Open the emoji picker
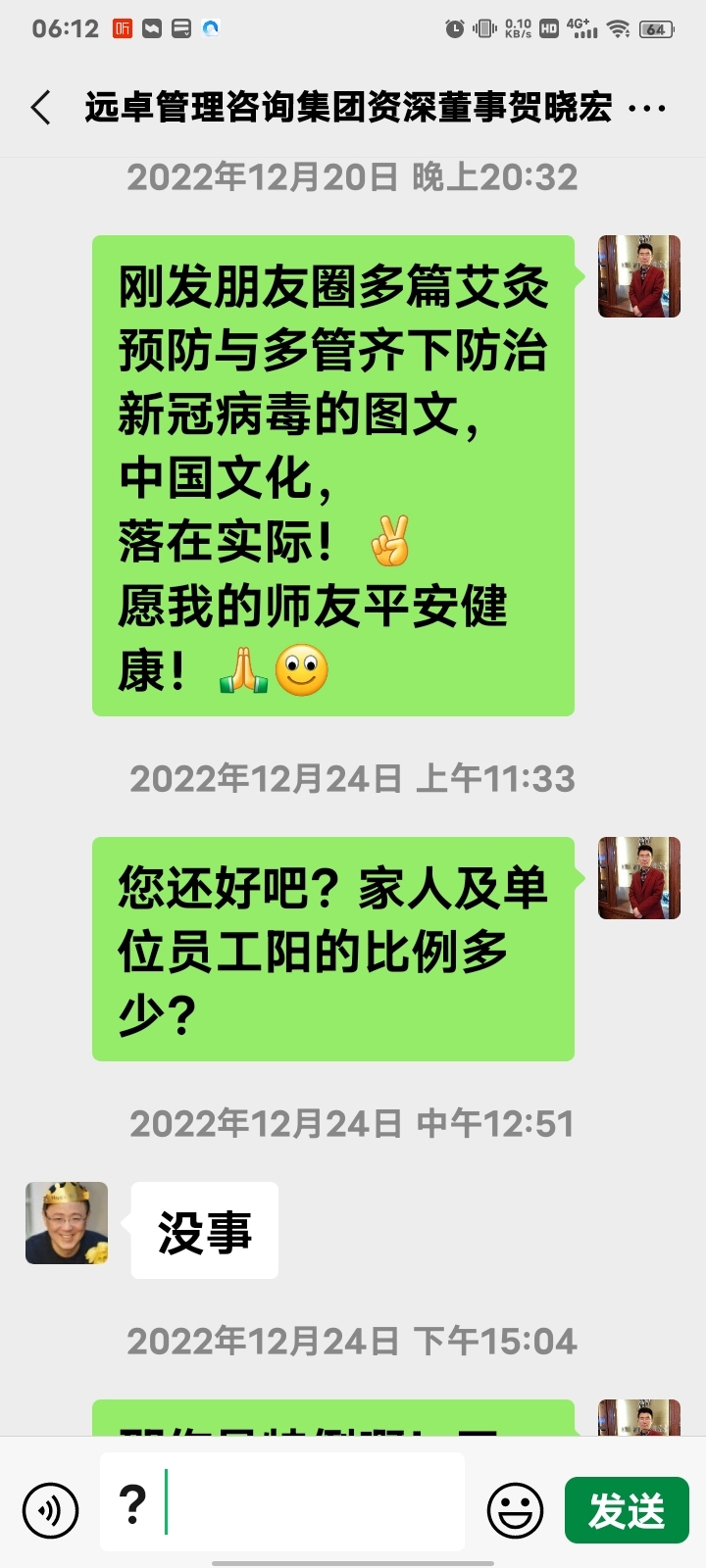 pos(515,1510)
